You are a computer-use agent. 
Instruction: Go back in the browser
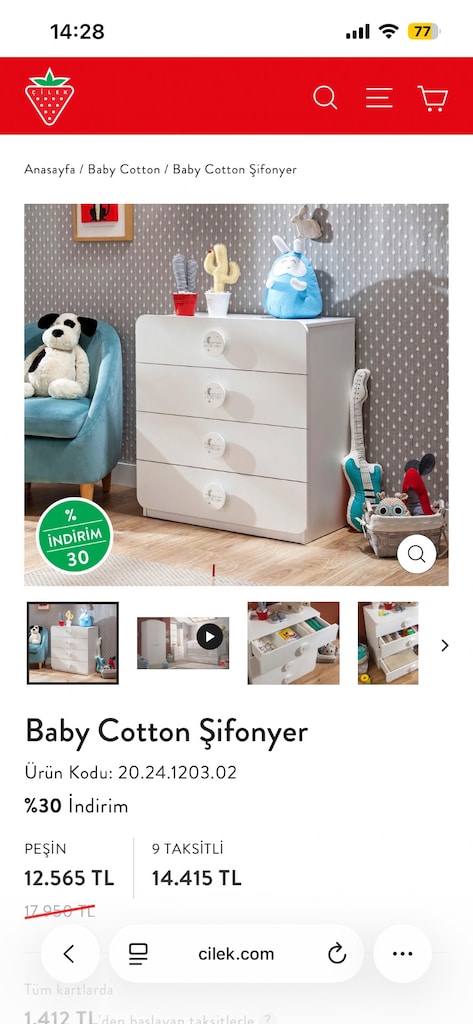coord(70,954)
